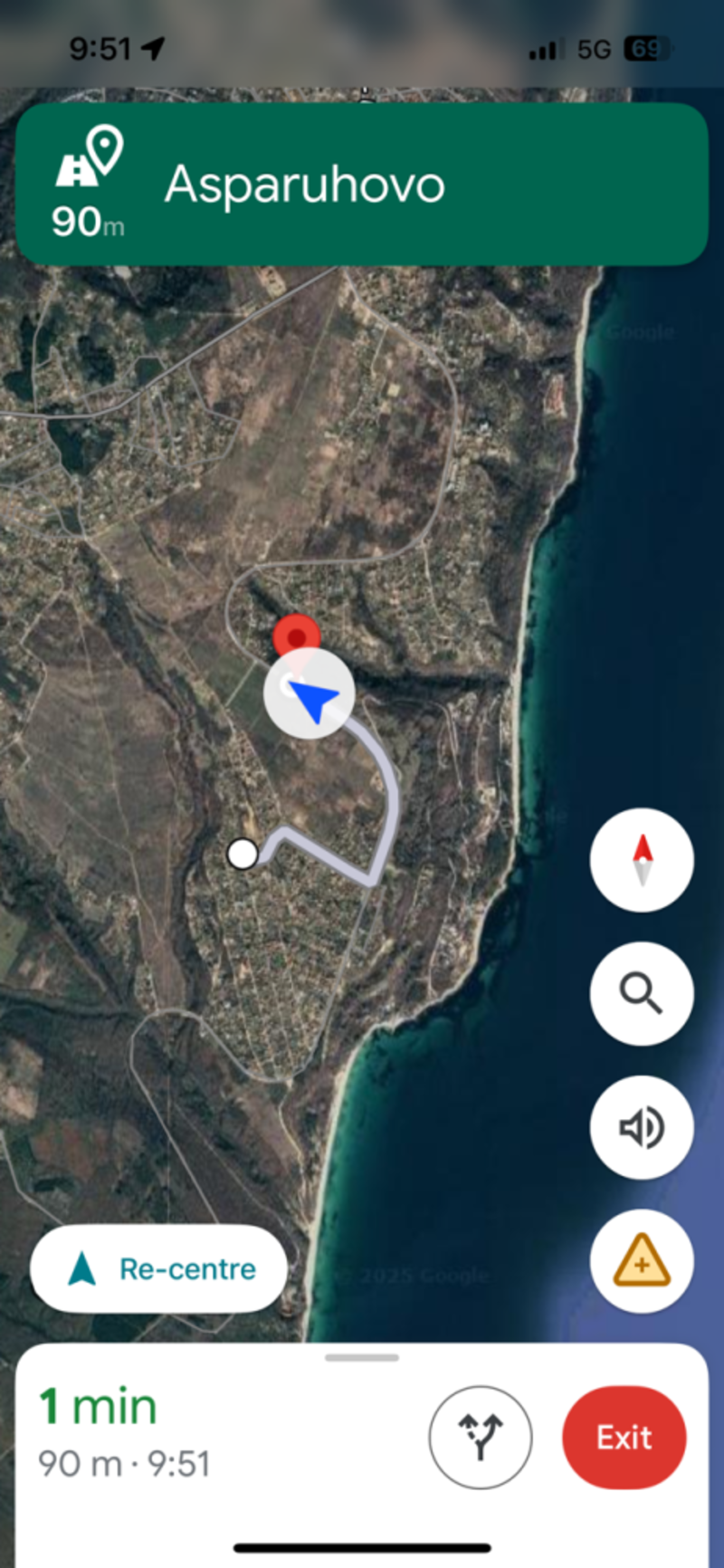Exit navigation
Screen dimensions: 724x1568
pos(624,1437)
